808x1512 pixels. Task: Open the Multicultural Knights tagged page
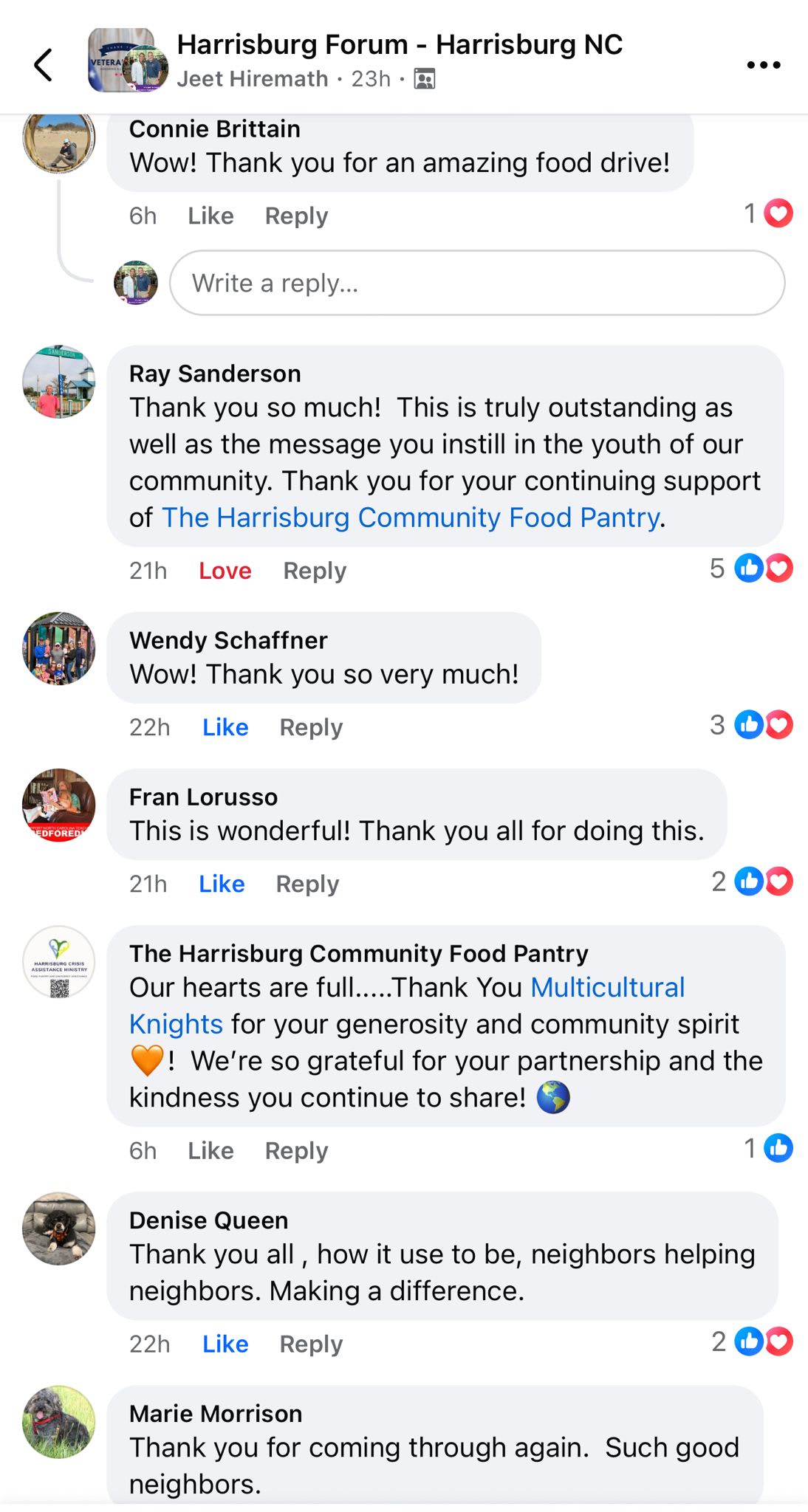coord(607,988)
